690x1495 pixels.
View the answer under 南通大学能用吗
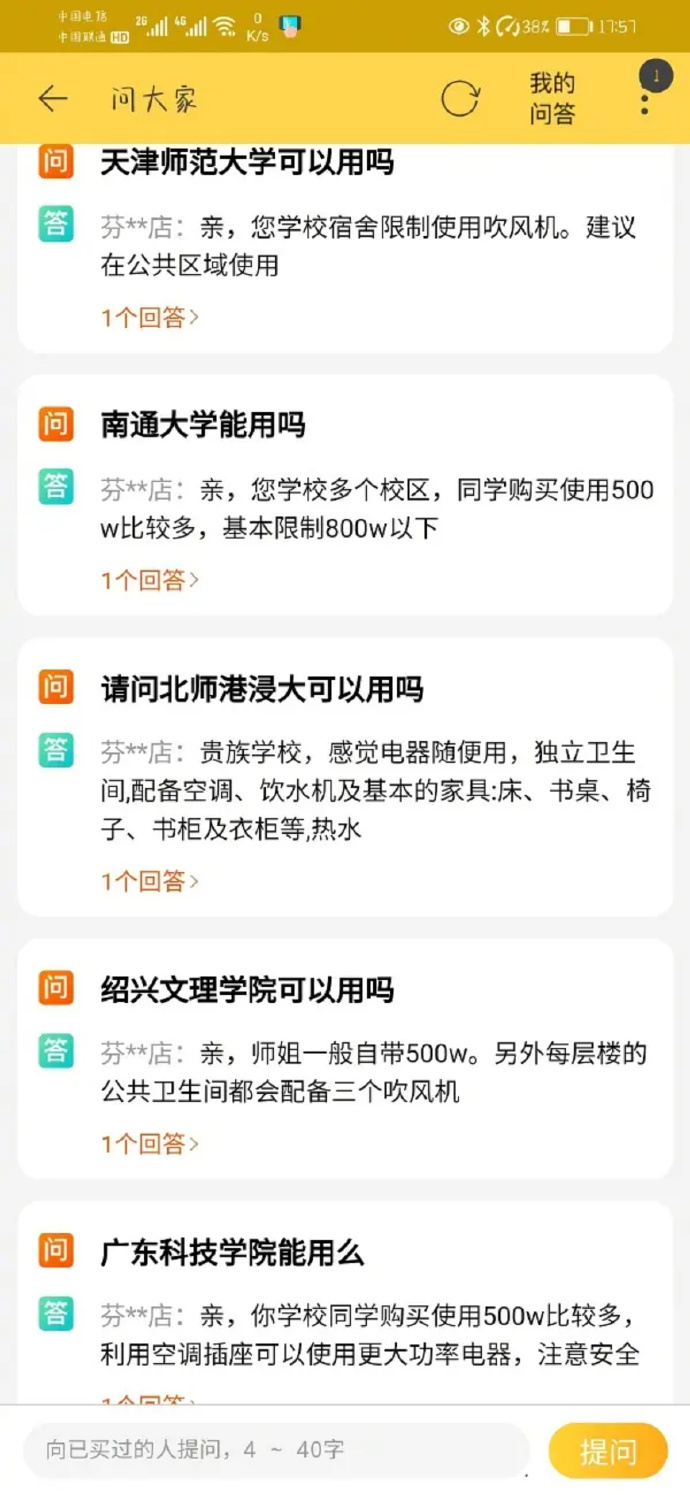click(x=150, y=580)
